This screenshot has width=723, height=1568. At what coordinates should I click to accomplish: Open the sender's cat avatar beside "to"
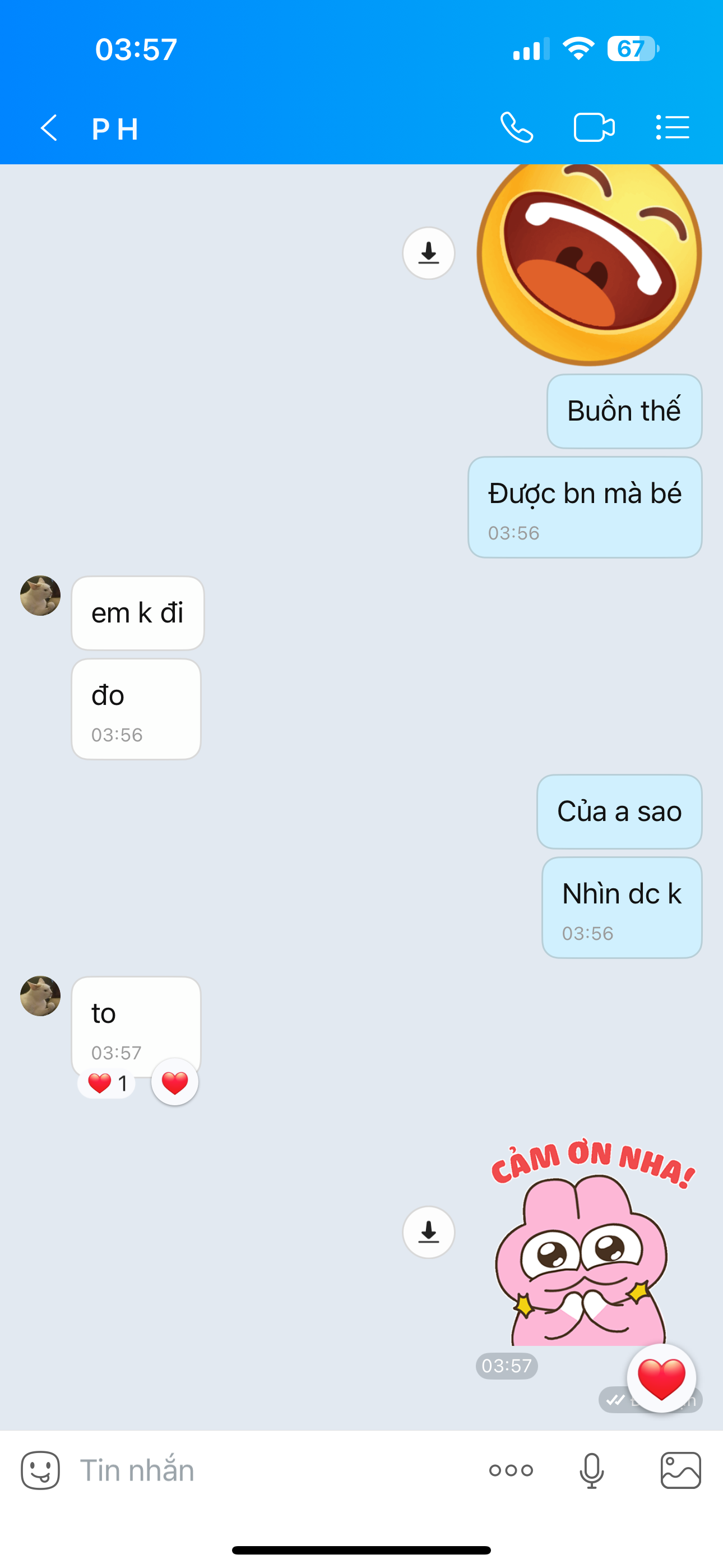40,996
